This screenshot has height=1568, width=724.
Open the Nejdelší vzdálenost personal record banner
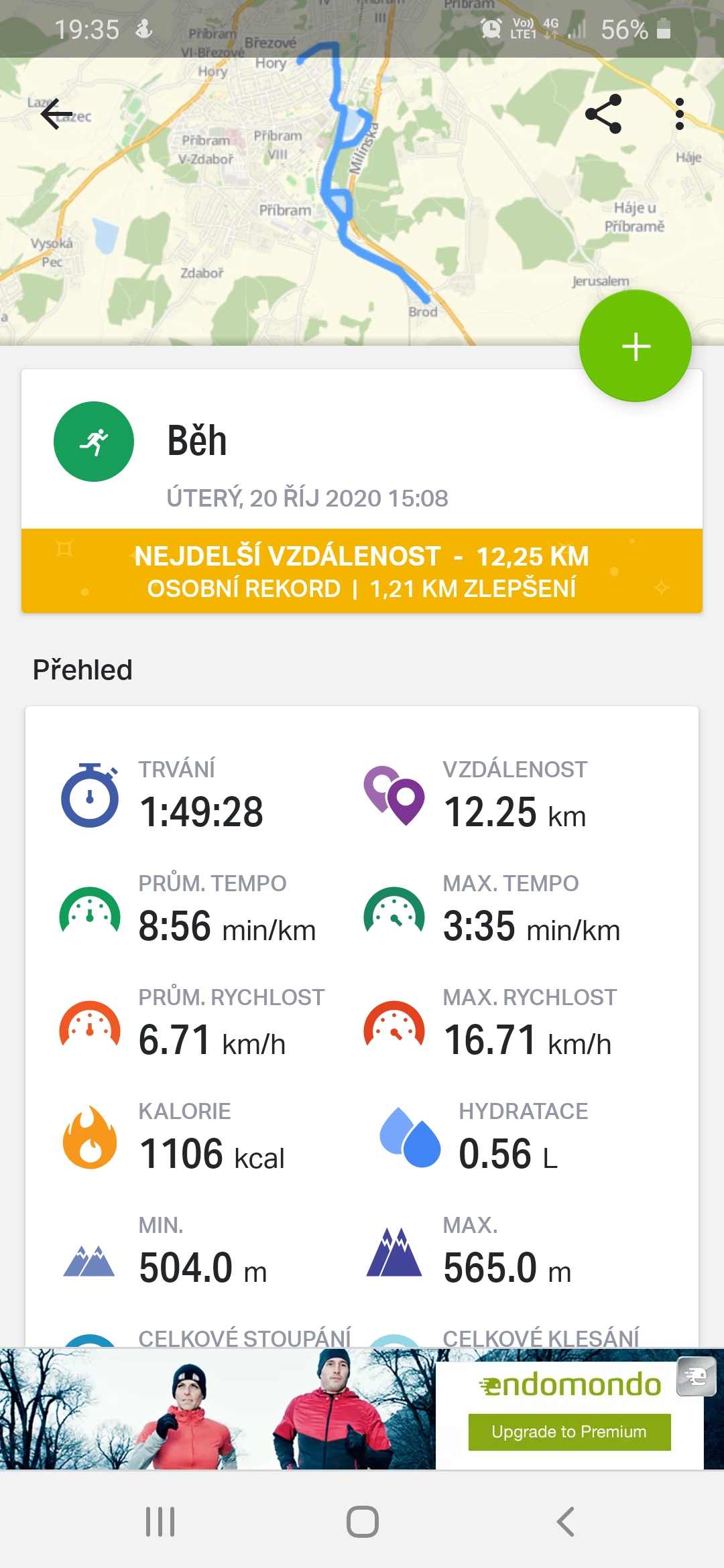click(x=362, y=571)
